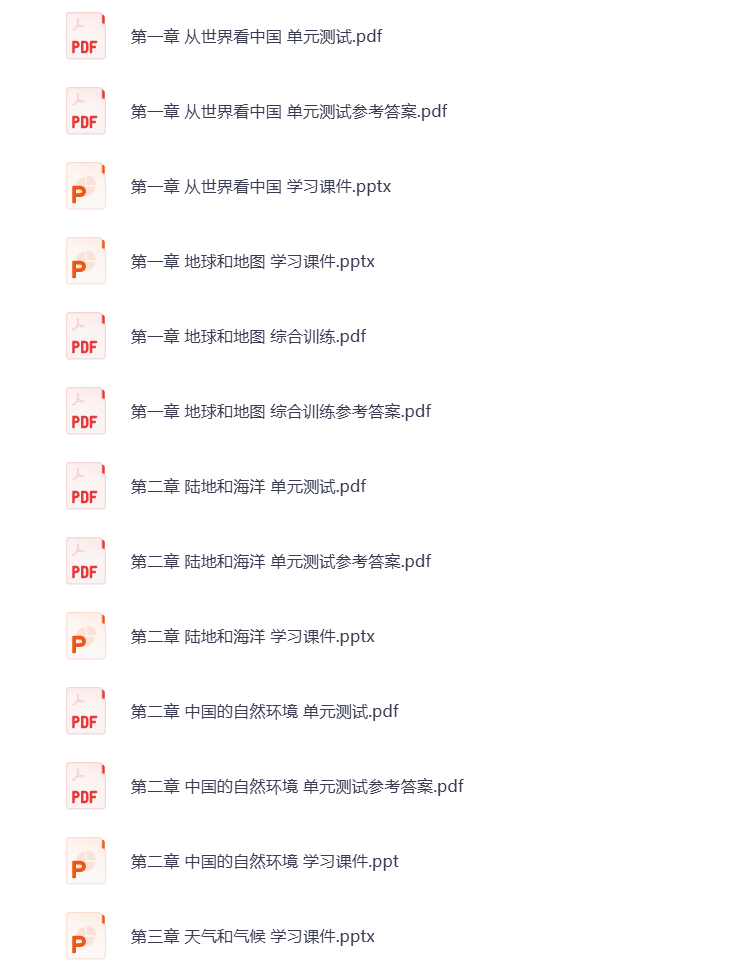Click the PDF icon beside 单元测试参考答案 for 从世界看中国
The image size is (735, 967).
(x=85, y=111)
